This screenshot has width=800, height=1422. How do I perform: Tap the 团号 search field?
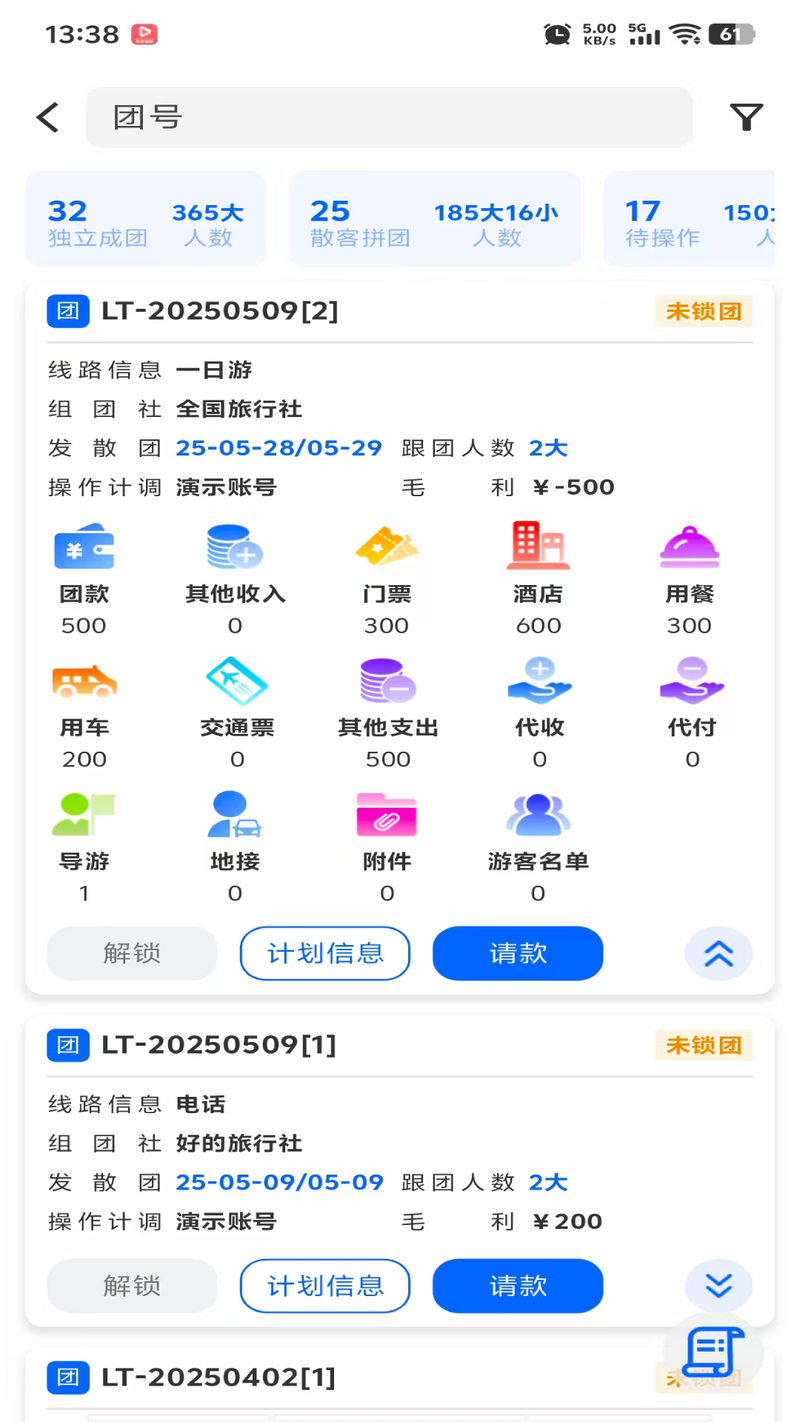[389, 117]
